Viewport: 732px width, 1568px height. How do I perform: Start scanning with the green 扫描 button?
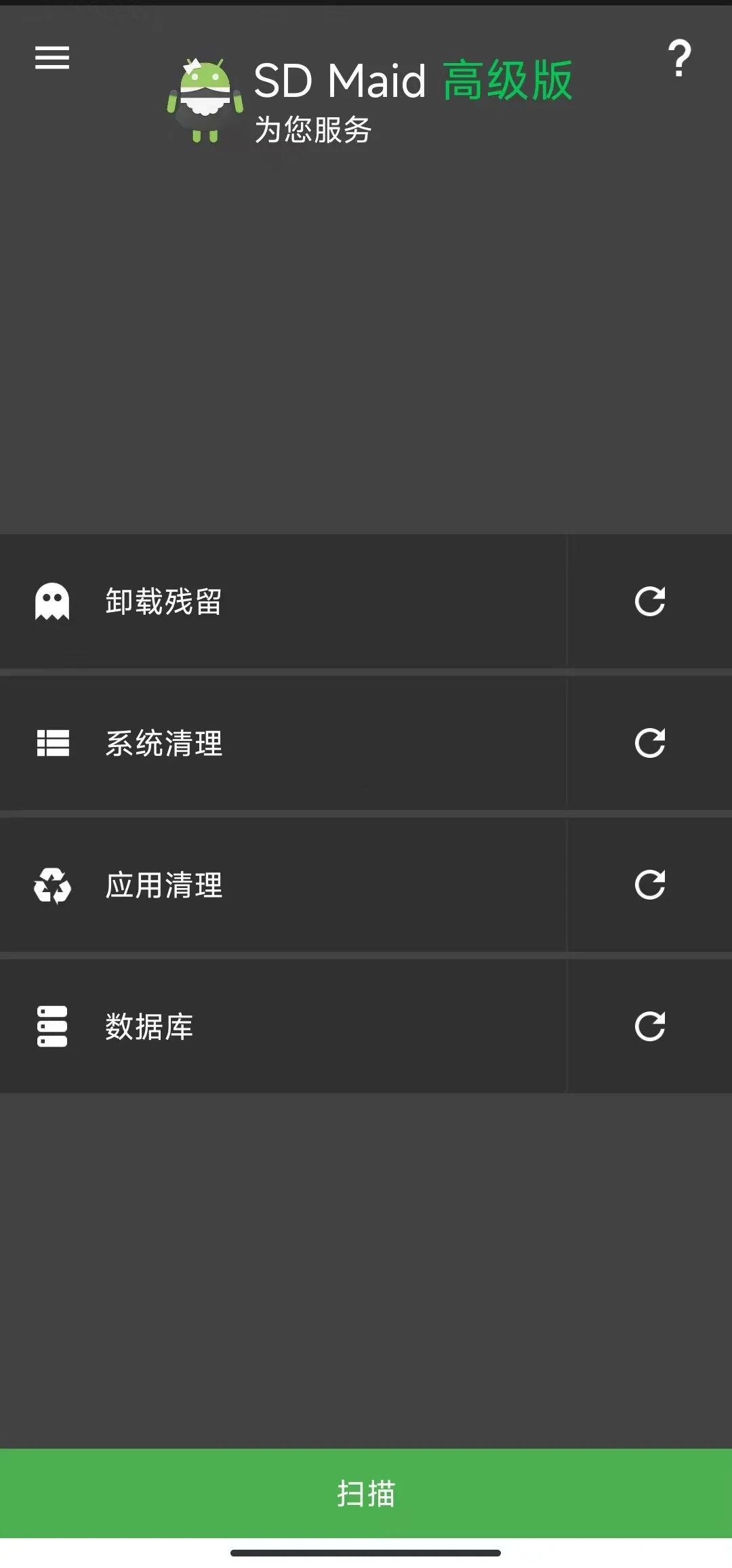point(366,1493)
